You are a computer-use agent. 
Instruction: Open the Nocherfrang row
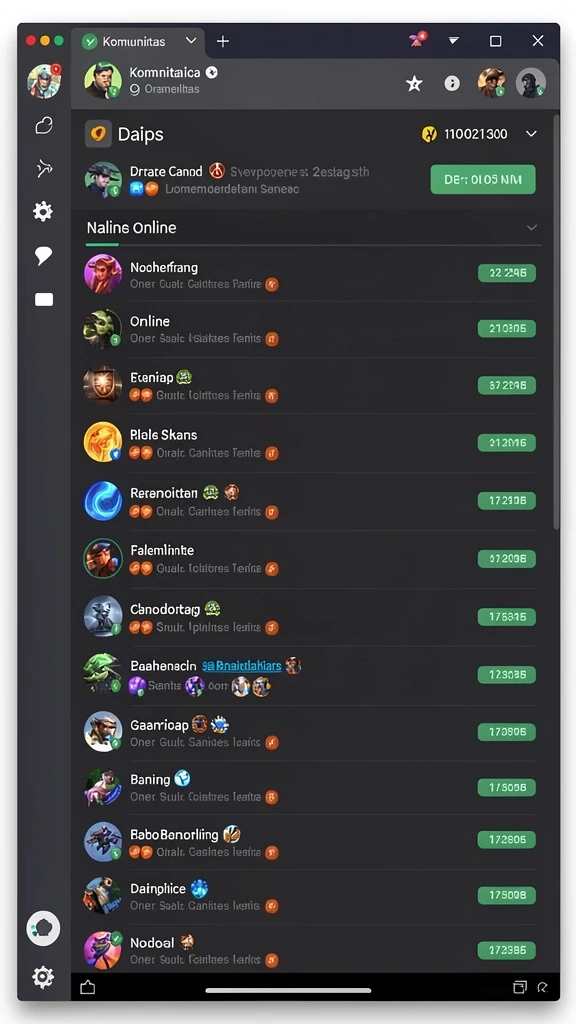pos(310,274)
